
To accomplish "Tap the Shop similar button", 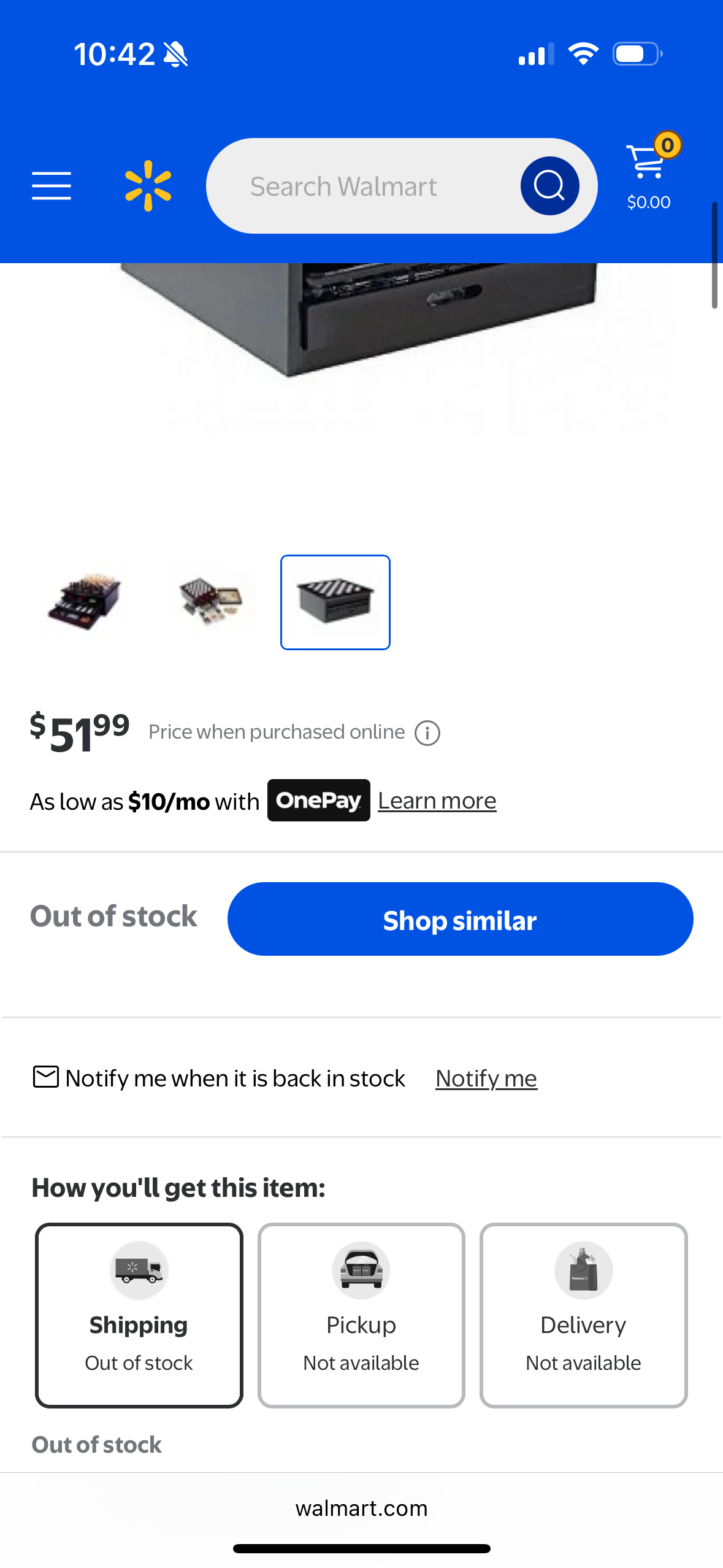I will coord(460,919).
